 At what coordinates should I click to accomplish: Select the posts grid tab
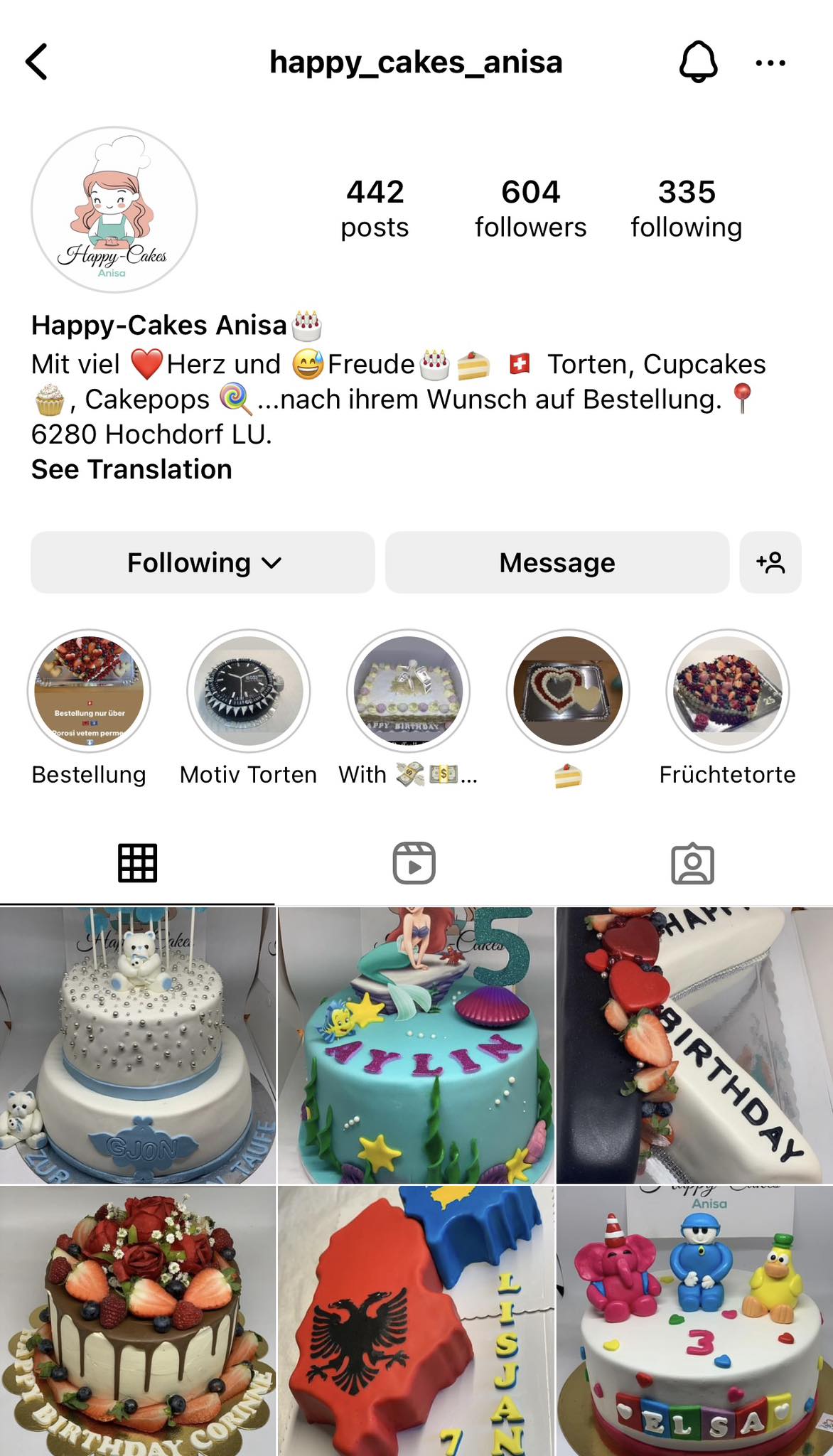137,864
